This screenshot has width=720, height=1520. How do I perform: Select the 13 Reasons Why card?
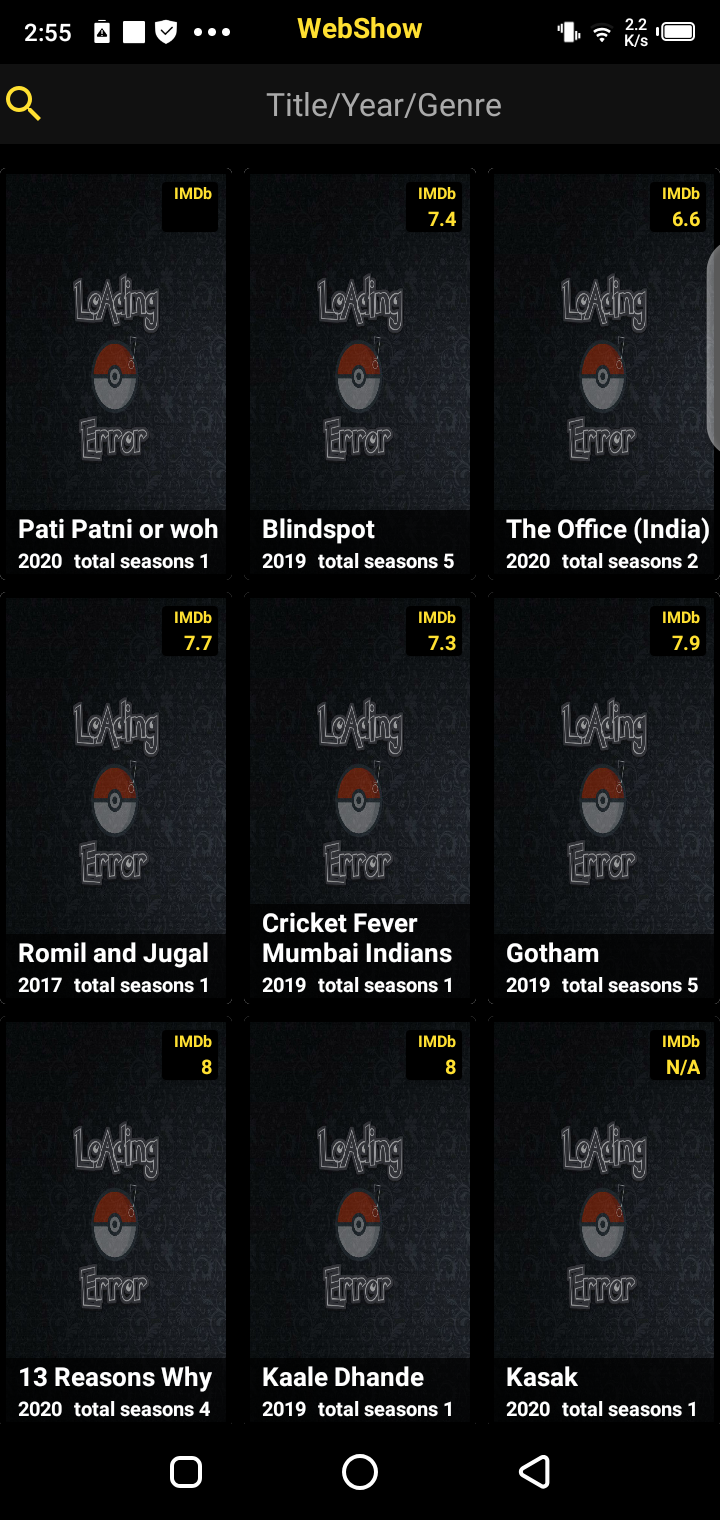pyautogui.click(x=116, y=1220)
